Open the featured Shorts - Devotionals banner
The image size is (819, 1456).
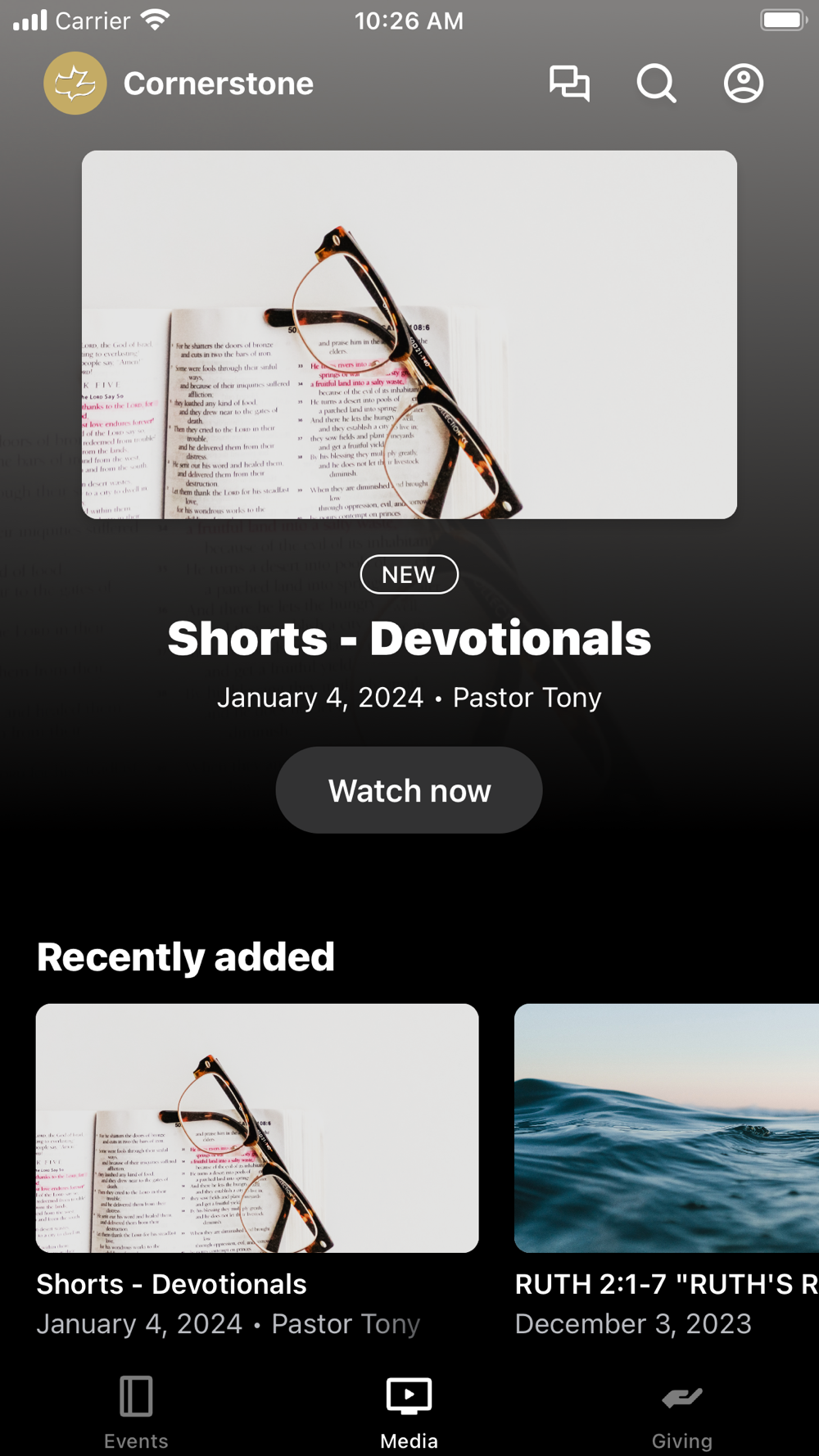[x=409, y=334]
